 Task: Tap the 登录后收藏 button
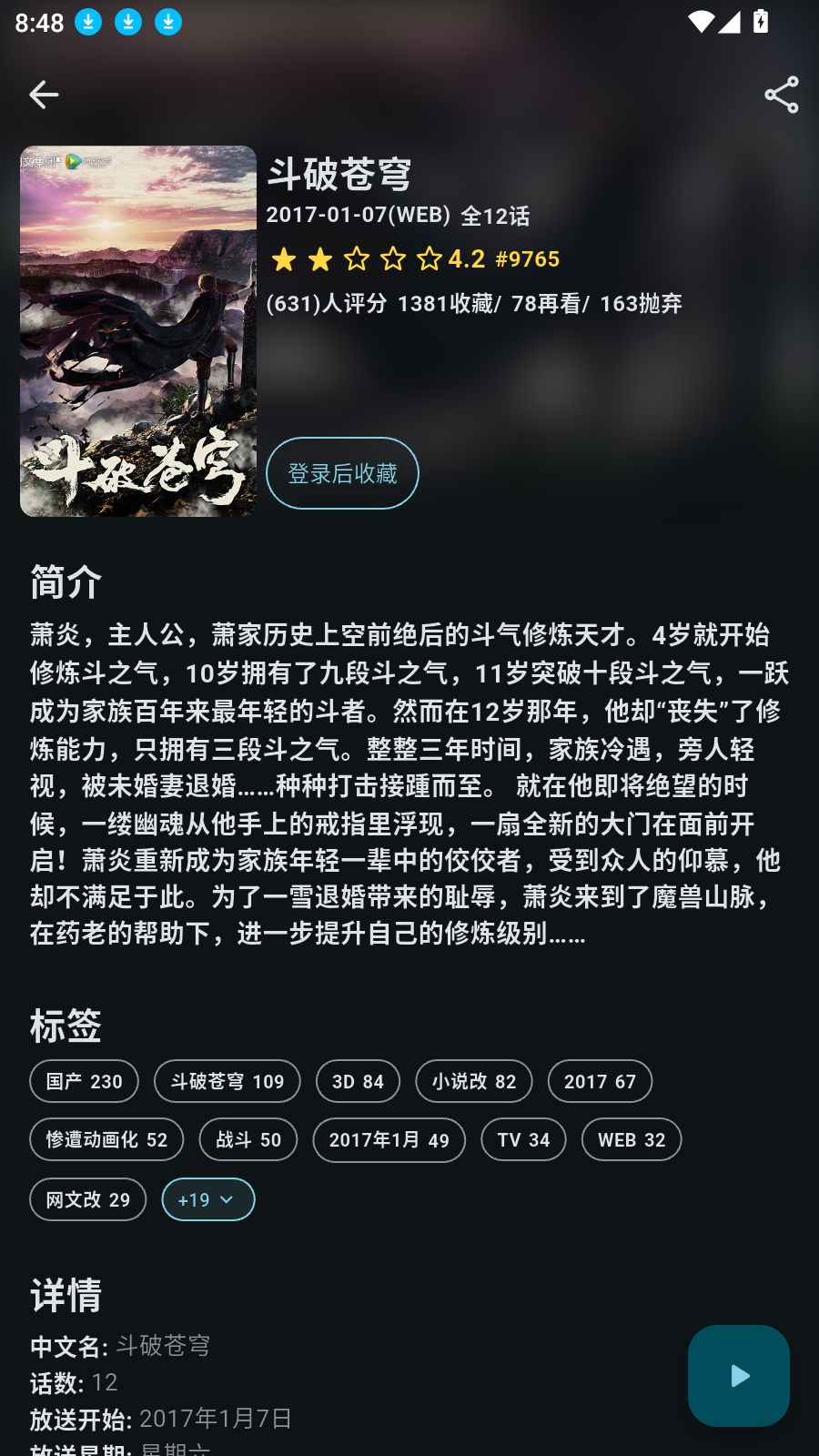click(342, 473)
